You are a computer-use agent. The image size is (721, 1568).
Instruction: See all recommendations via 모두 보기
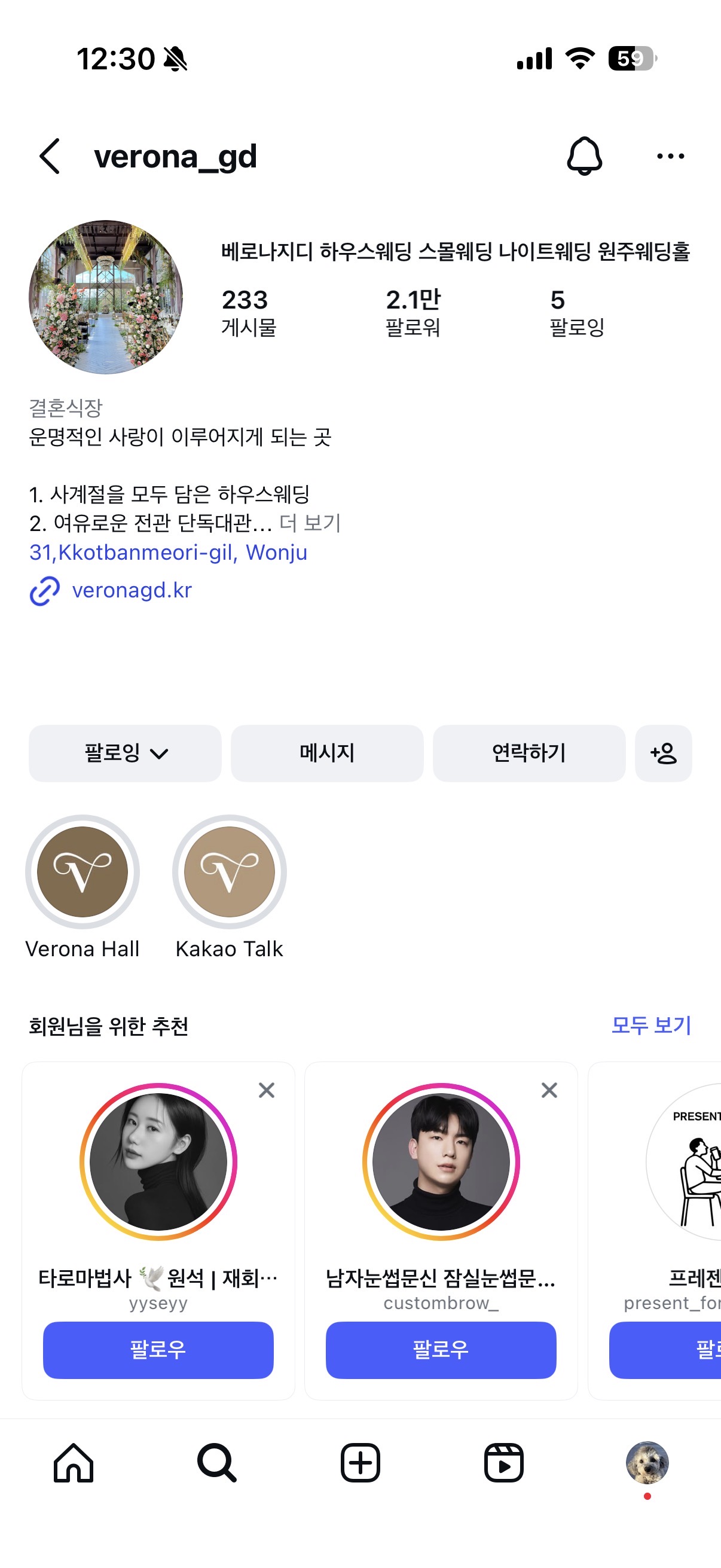(651, 1026)
